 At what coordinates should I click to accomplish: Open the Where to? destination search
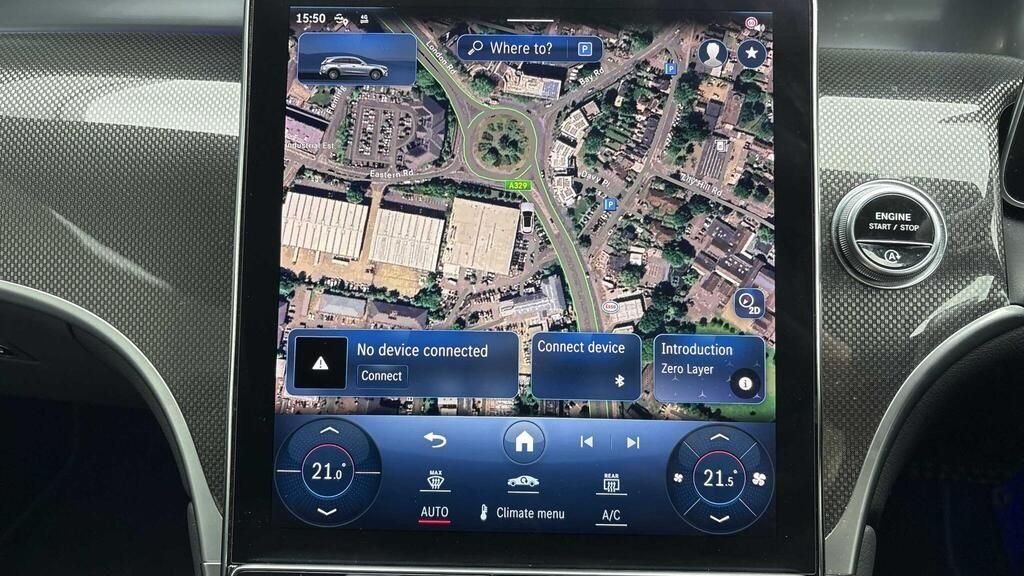coord(515,48)
